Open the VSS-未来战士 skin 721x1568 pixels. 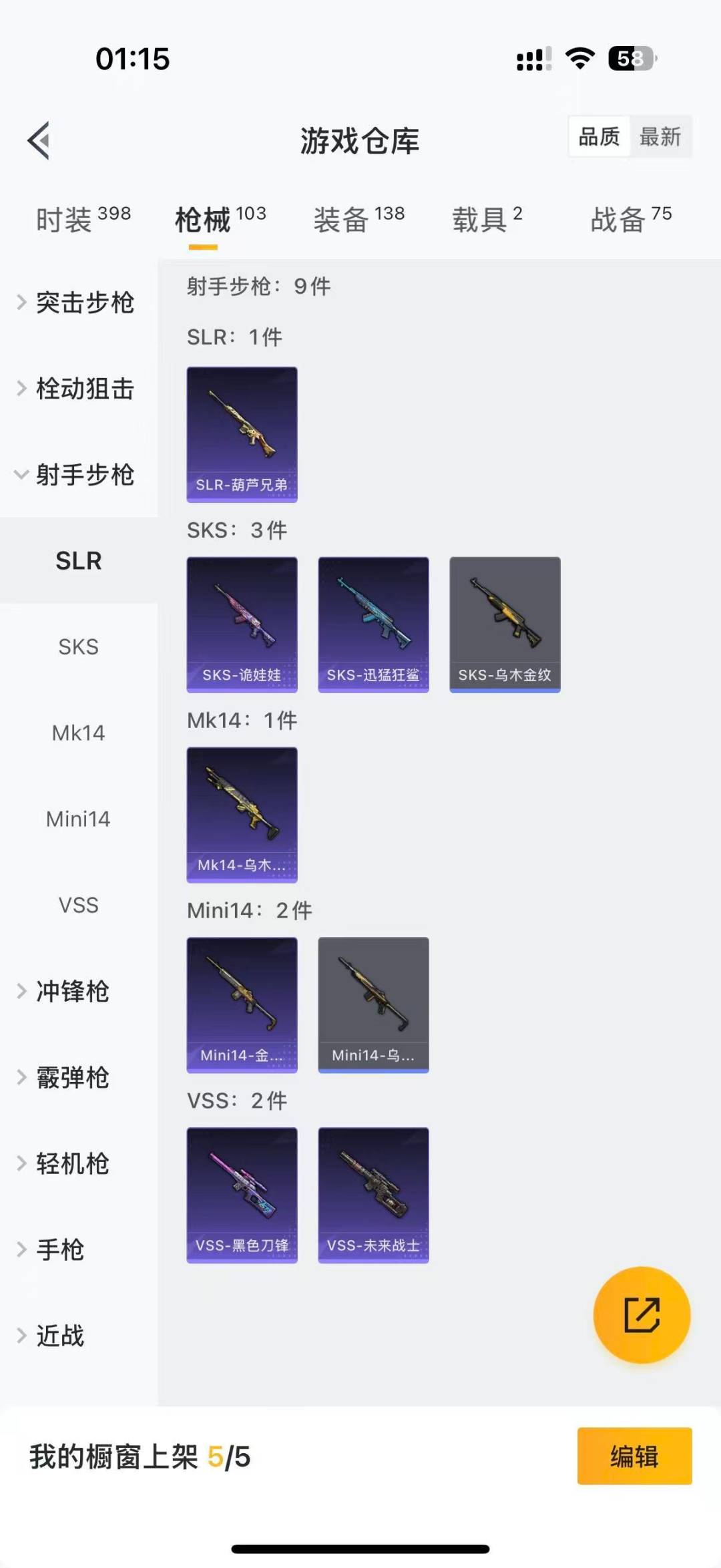373,1195
